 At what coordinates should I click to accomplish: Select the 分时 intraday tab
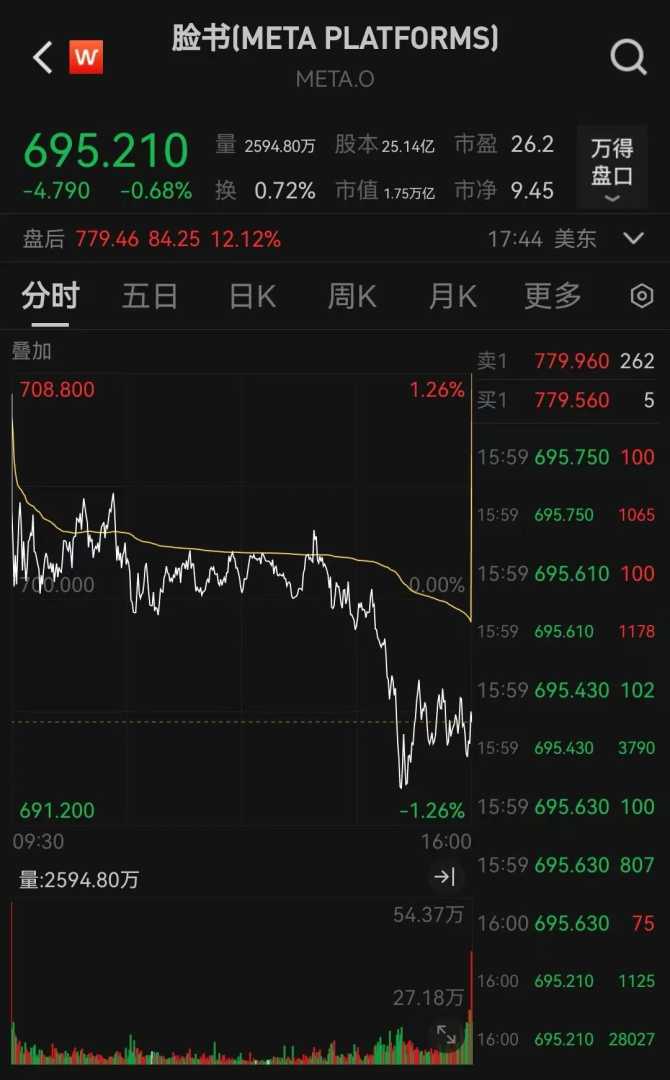click(x=50, y=296)
